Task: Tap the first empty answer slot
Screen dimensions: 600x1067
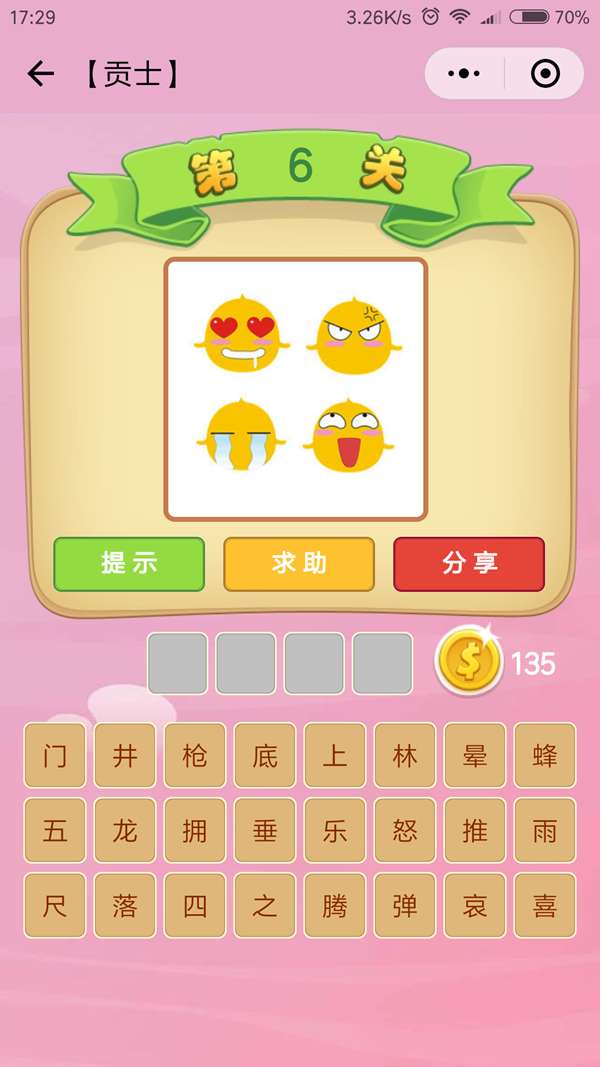Action: point(178,663)
